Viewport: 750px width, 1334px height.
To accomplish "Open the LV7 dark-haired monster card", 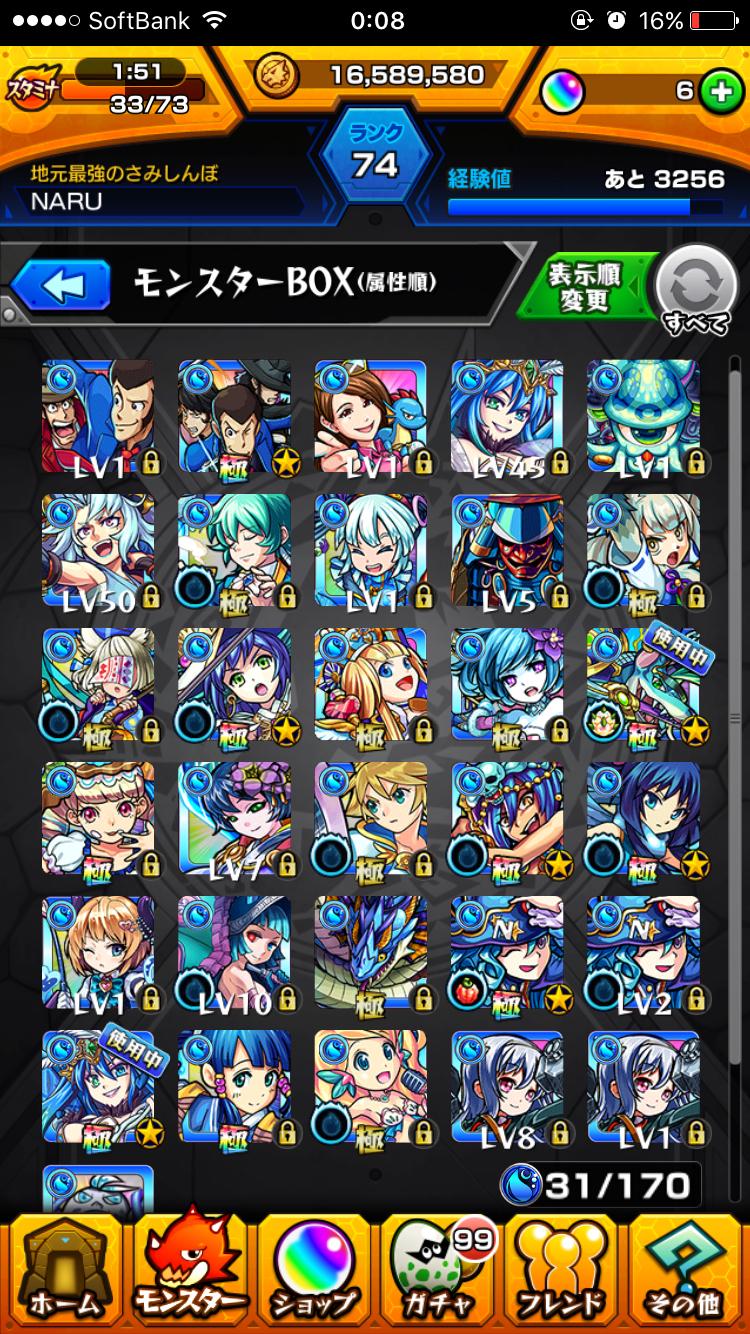I will coord(234,818).
